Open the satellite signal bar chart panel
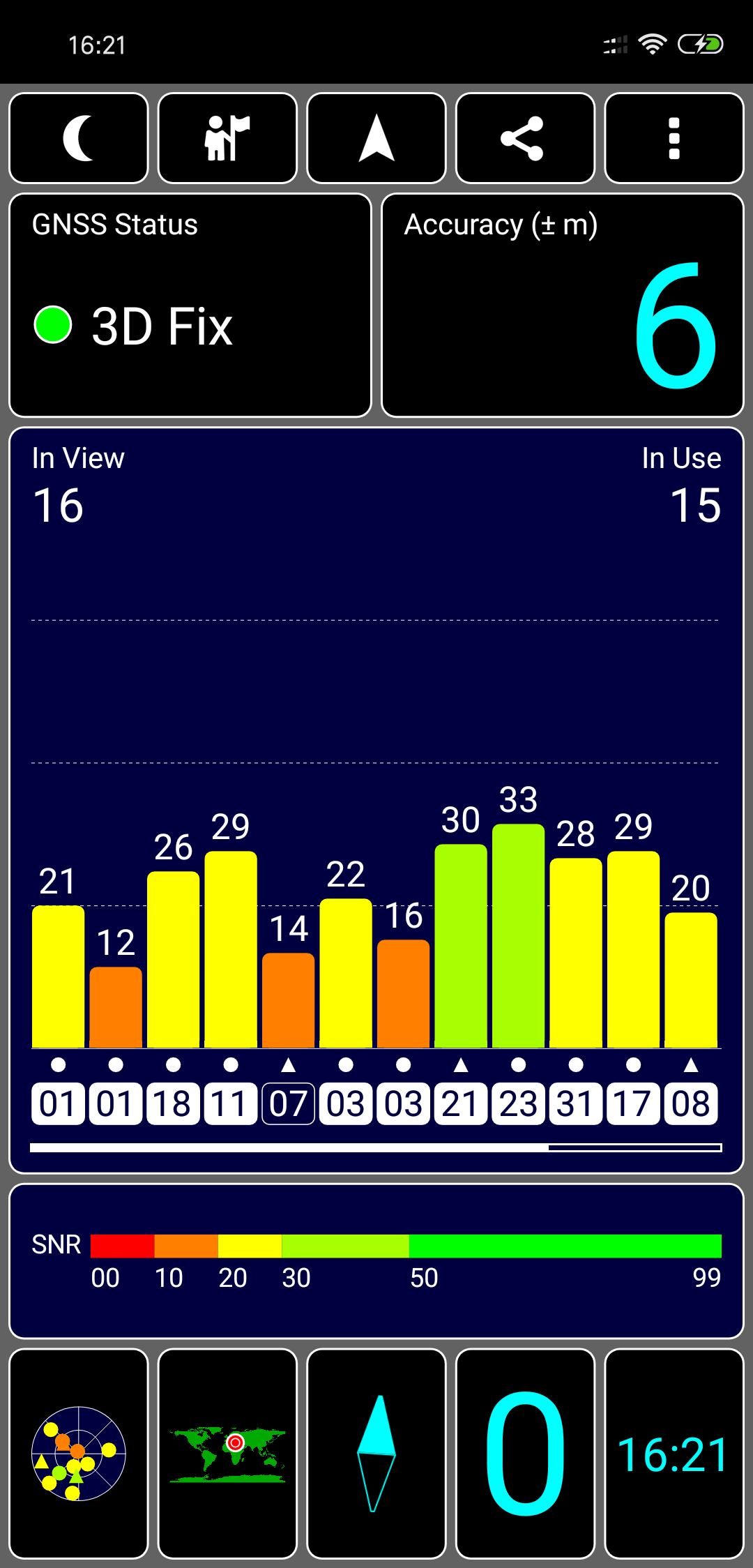Screen dimensions: 753x1568 click(376, 800)
